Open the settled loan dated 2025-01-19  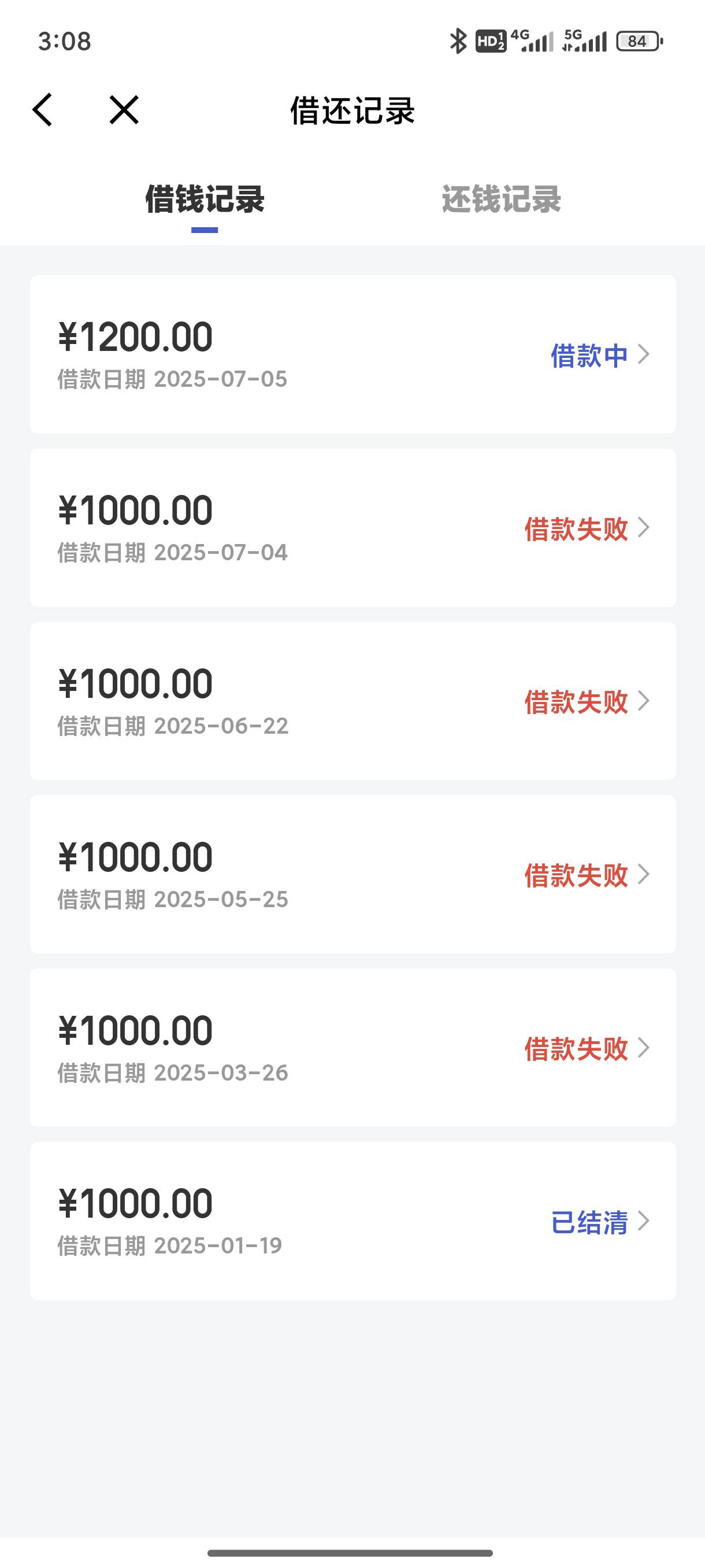(353, 1221)
